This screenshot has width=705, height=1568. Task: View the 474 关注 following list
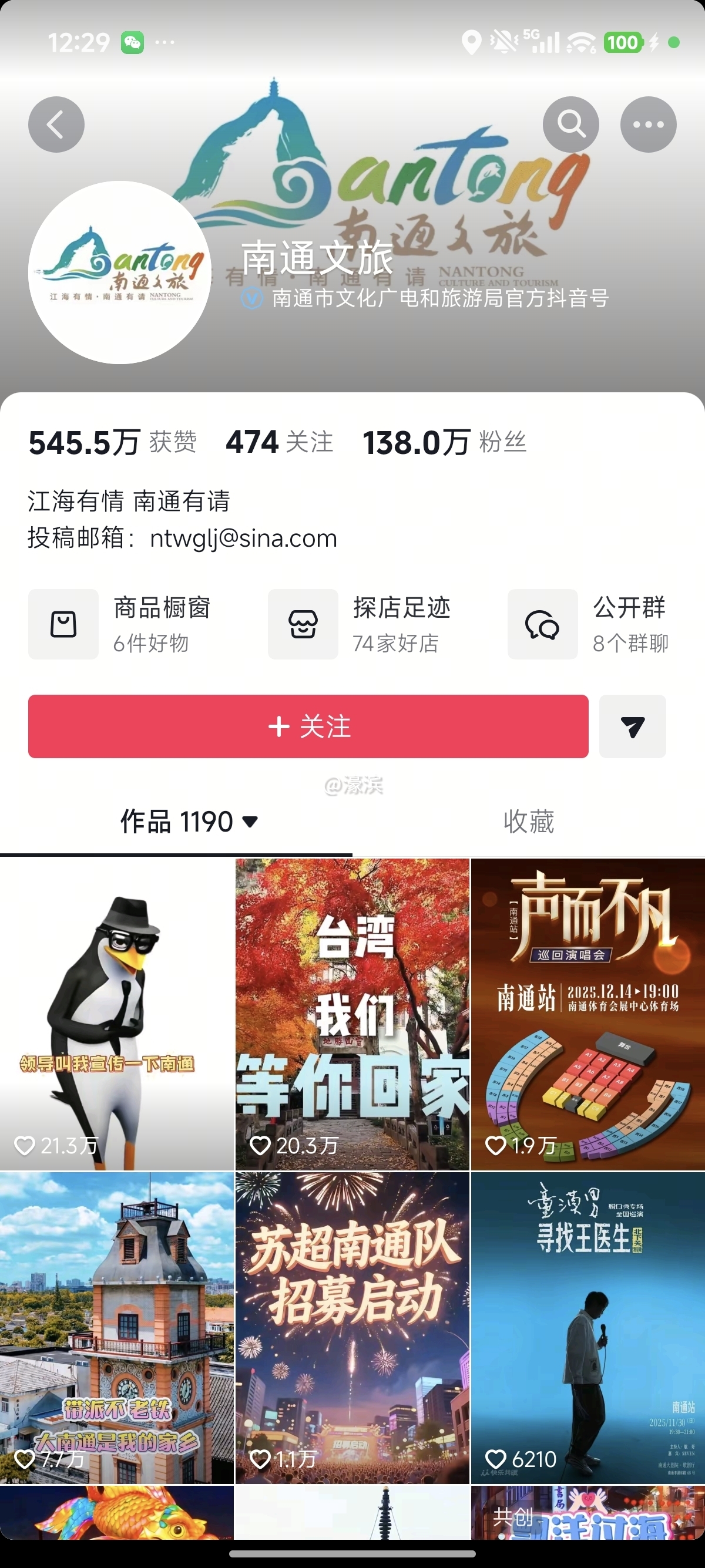[279, 442]
